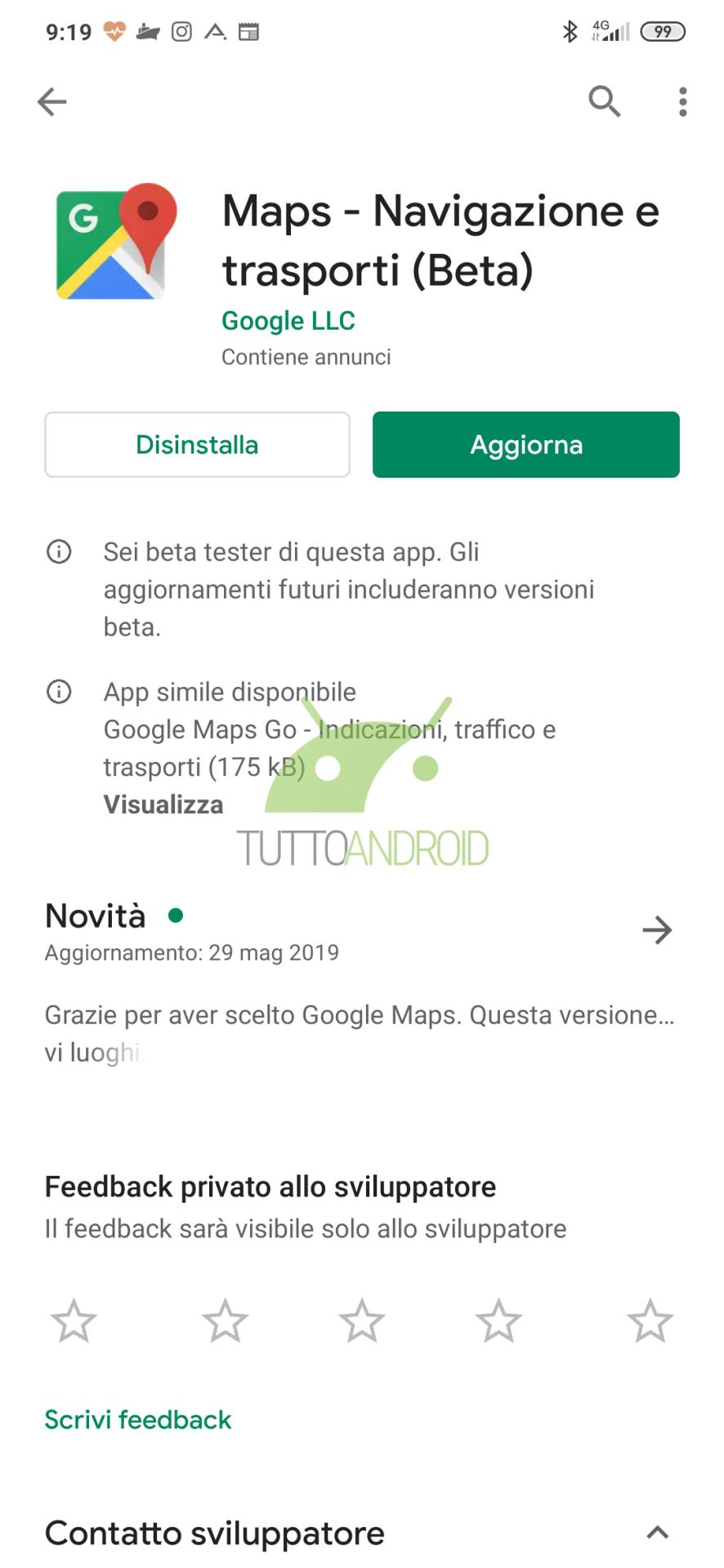Image resolution: width=724 pixels, height=1568 pixels.
Task: Collapse the Contatto sviluppatore section
Action: click(x=657, y=1533)
